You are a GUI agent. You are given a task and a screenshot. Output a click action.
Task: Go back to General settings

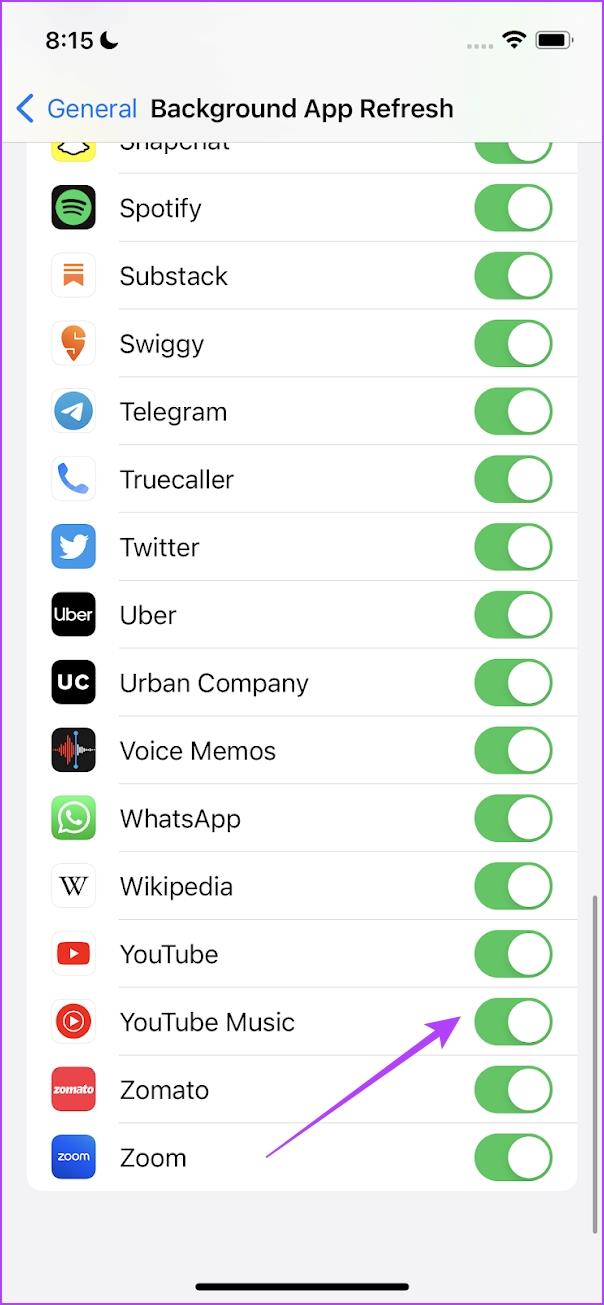pyautogui.click(x=77, y=108)
